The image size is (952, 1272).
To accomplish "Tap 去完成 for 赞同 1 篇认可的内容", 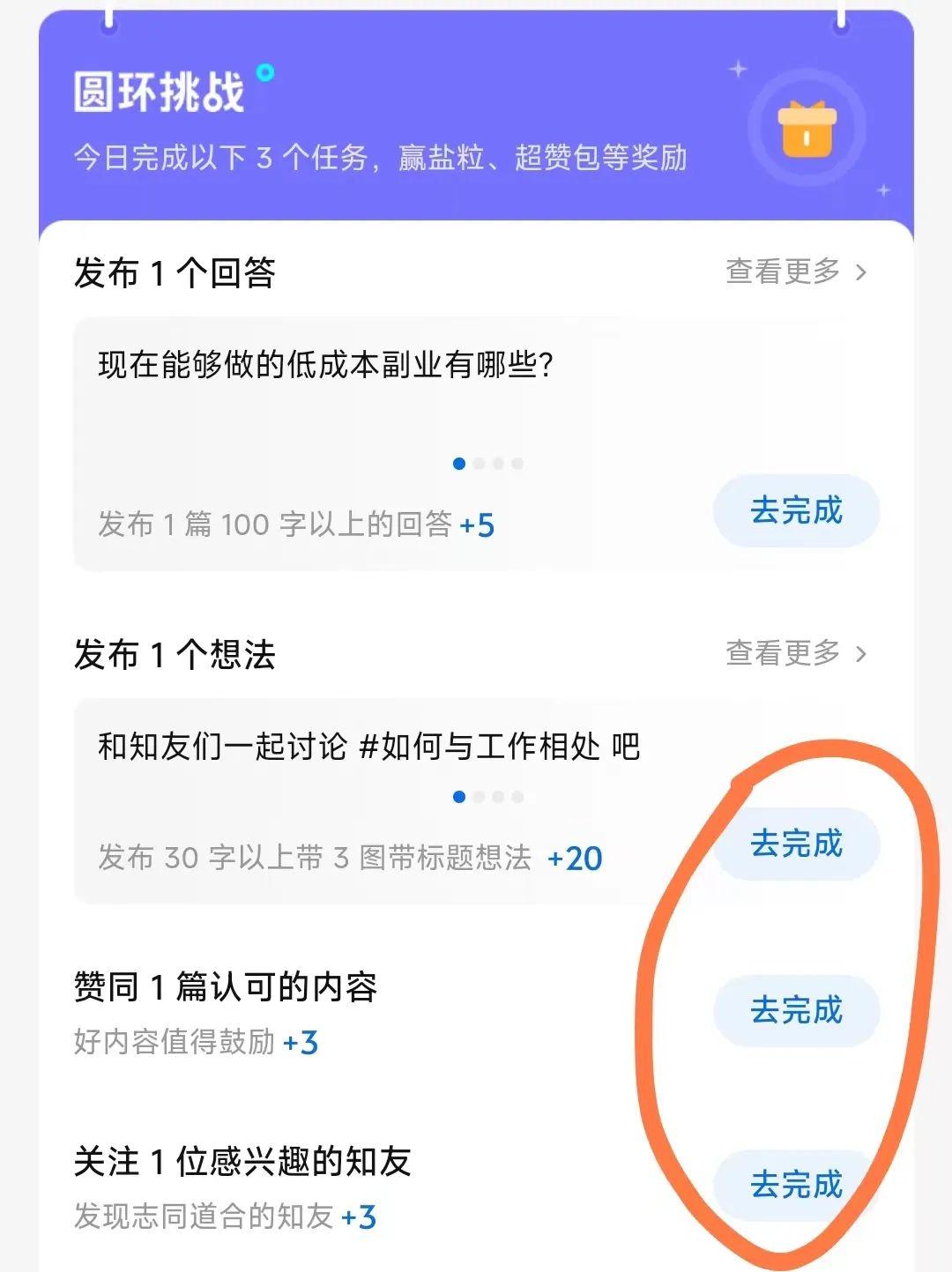I will pyautogui.click(x=796, y=1010).
